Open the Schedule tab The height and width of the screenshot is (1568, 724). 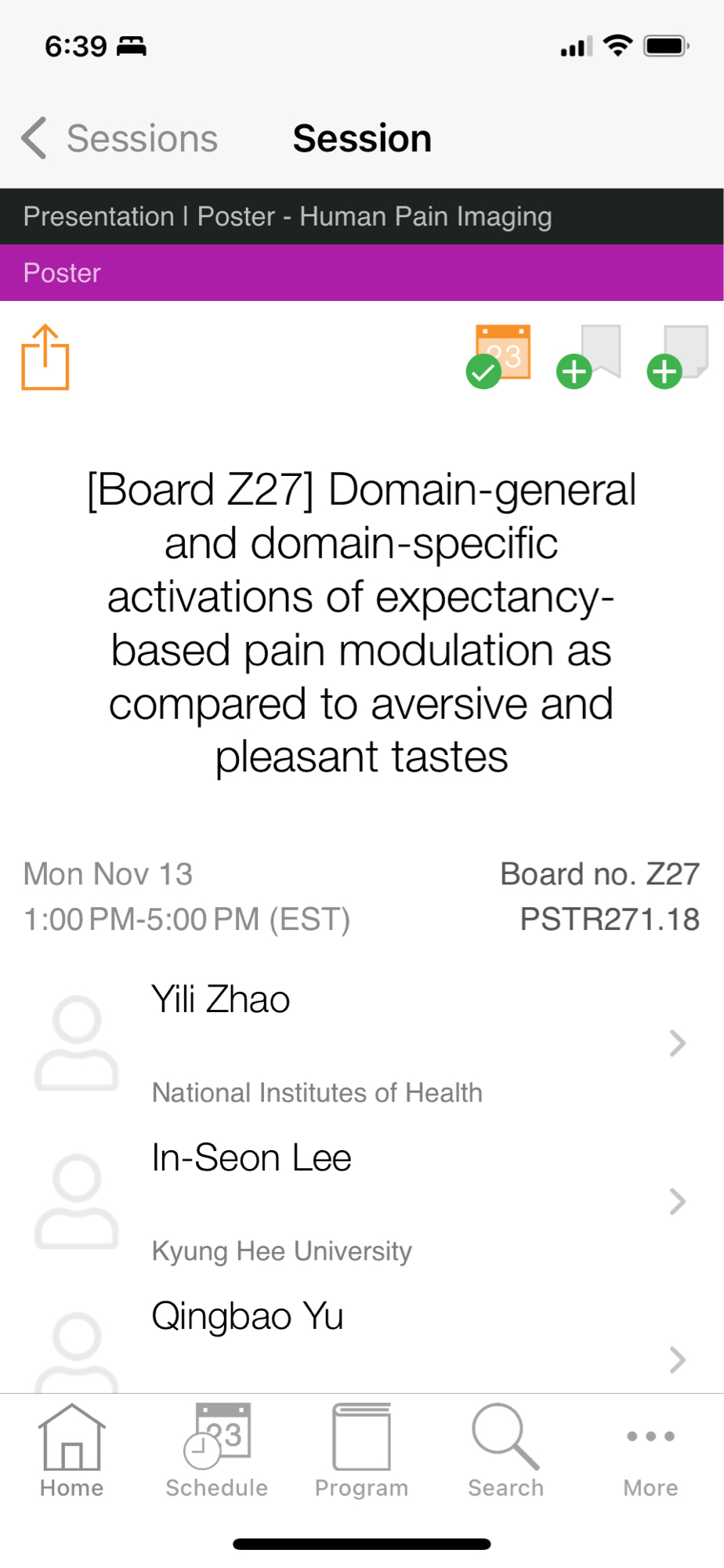point(217,1451)
